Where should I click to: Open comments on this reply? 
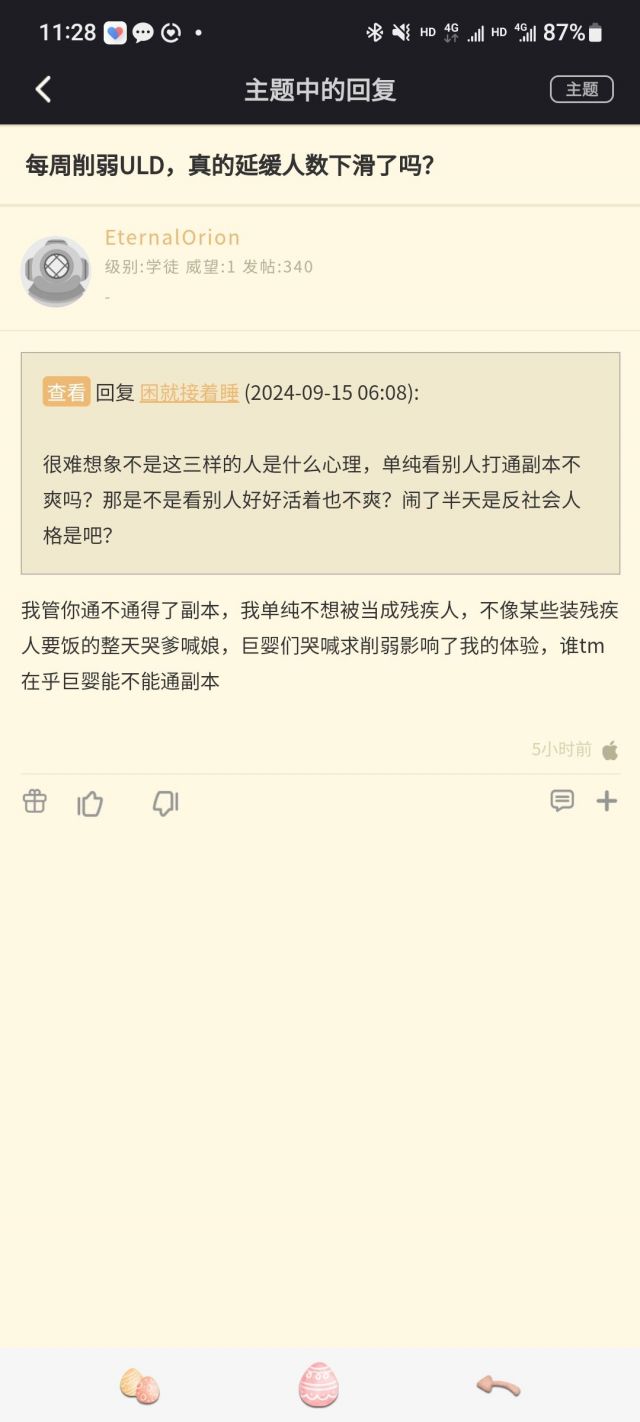pos(562,801)
